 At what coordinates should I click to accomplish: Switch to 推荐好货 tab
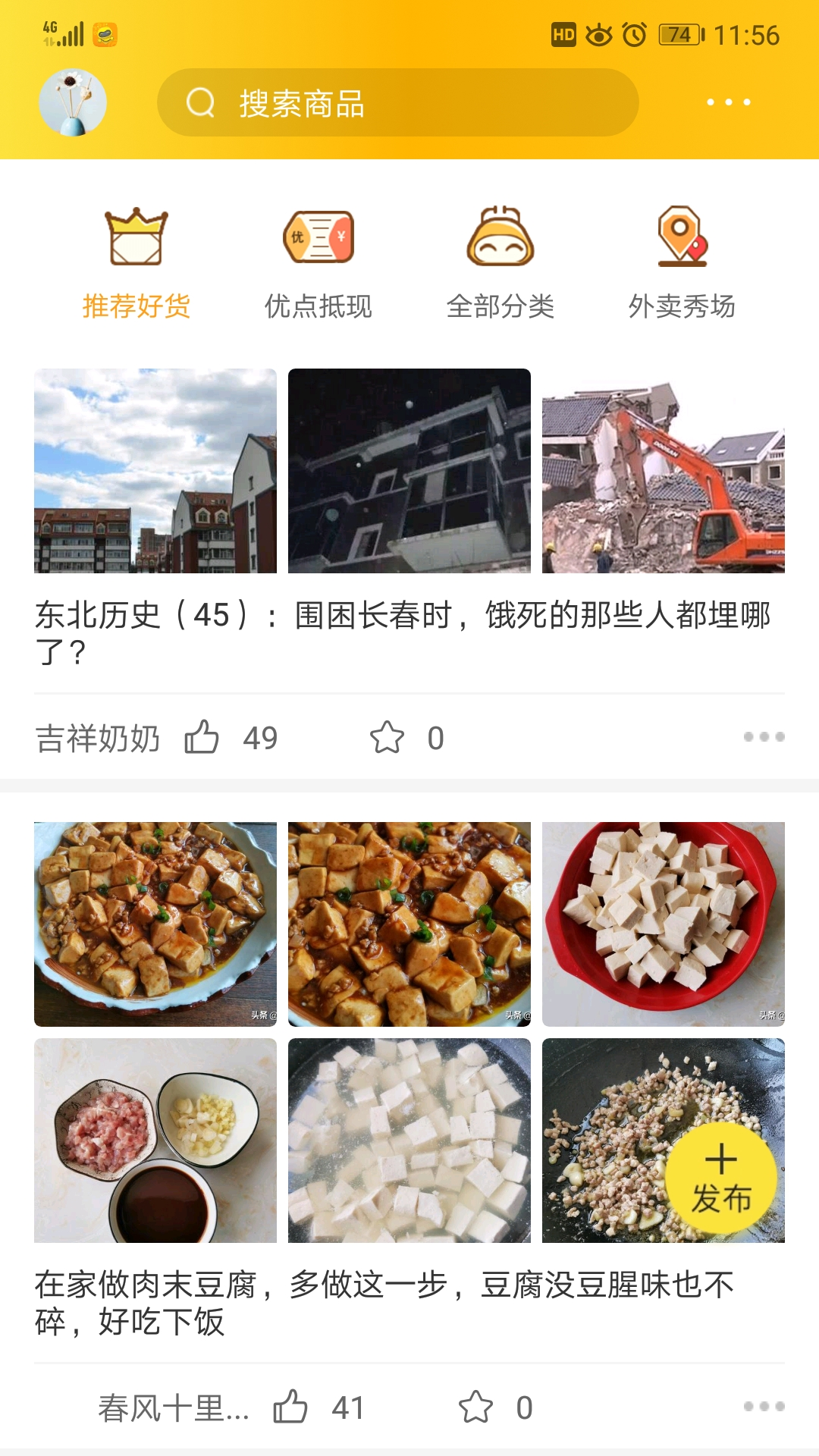tap(136, 307)
